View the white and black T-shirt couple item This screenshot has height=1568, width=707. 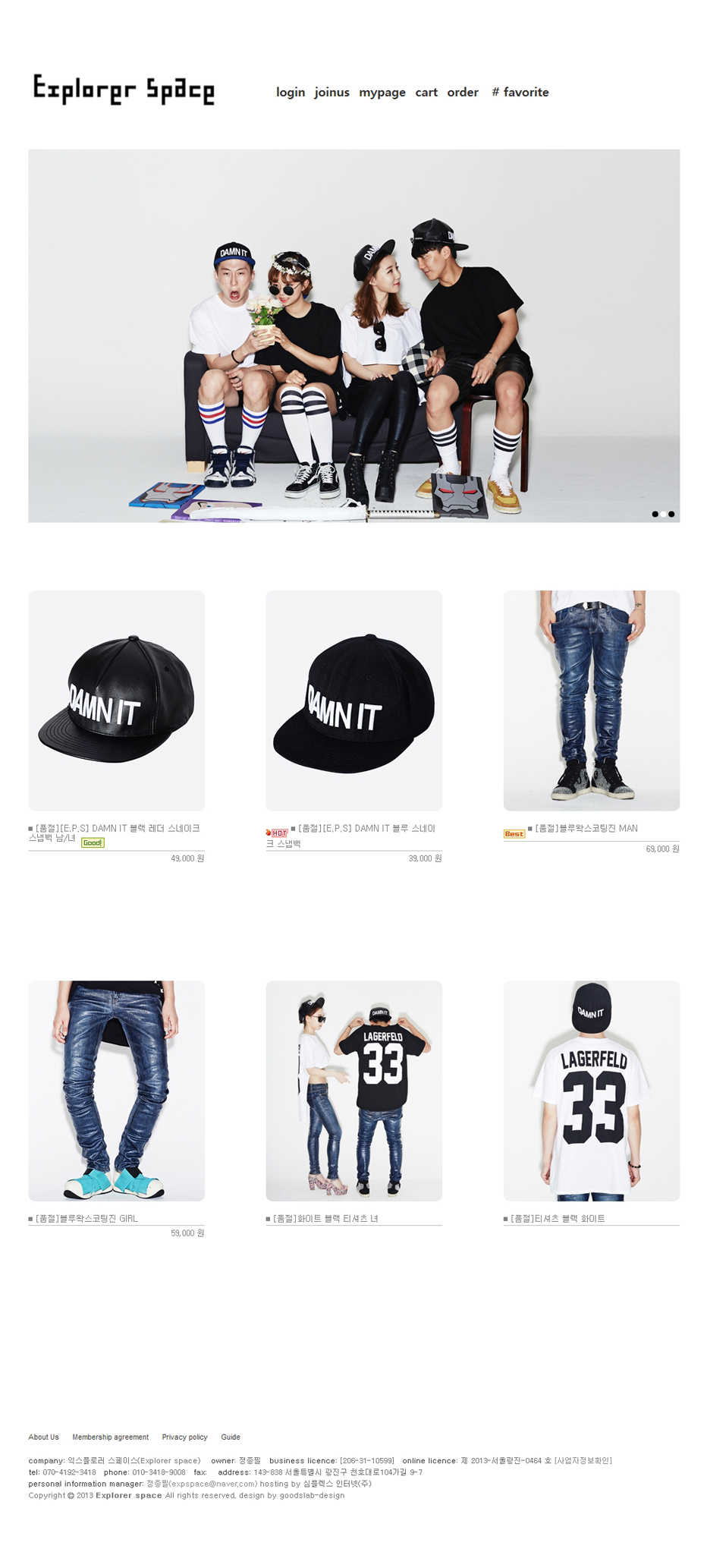[353, 1090]
